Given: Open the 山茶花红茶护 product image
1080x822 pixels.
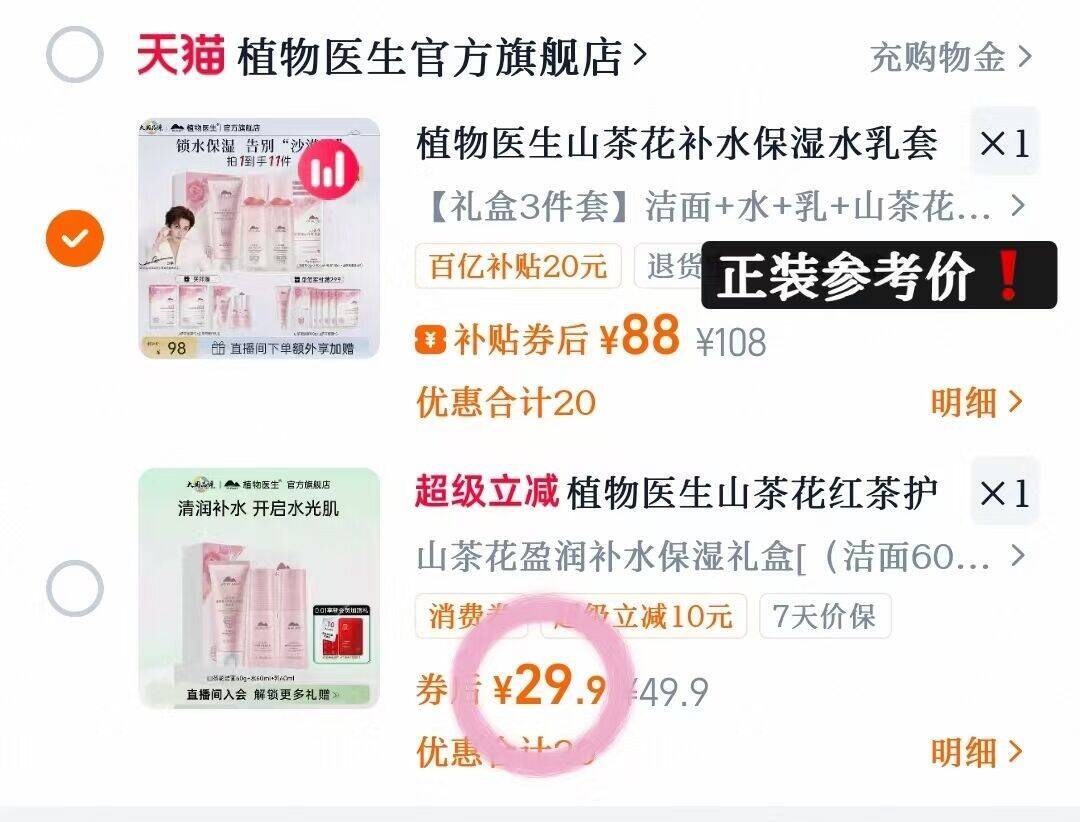Looking at the screenshot, I should pyautogui.click(x=259, y=588).
